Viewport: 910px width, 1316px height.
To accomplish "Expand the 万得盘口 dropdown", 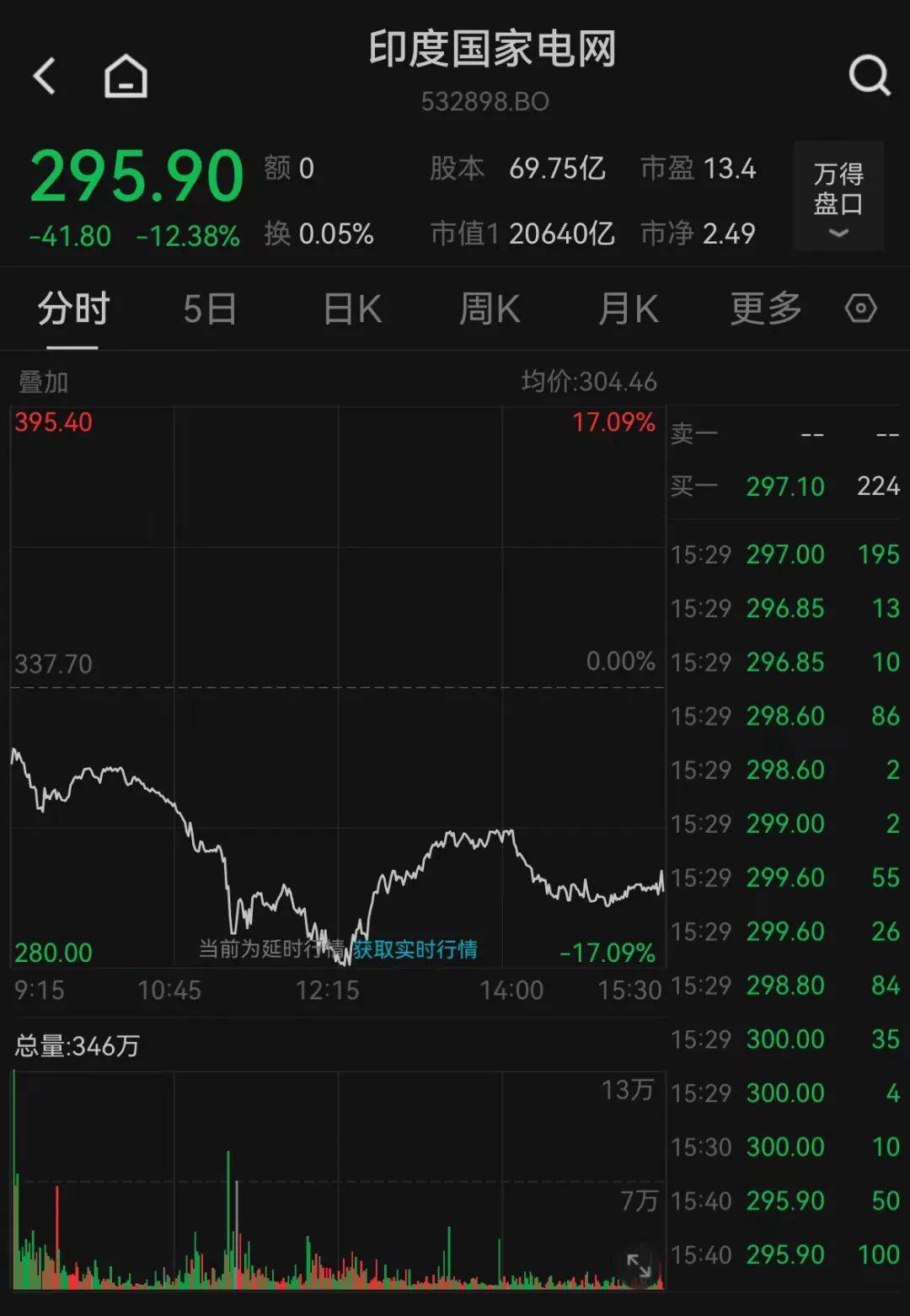I will 838,196.
